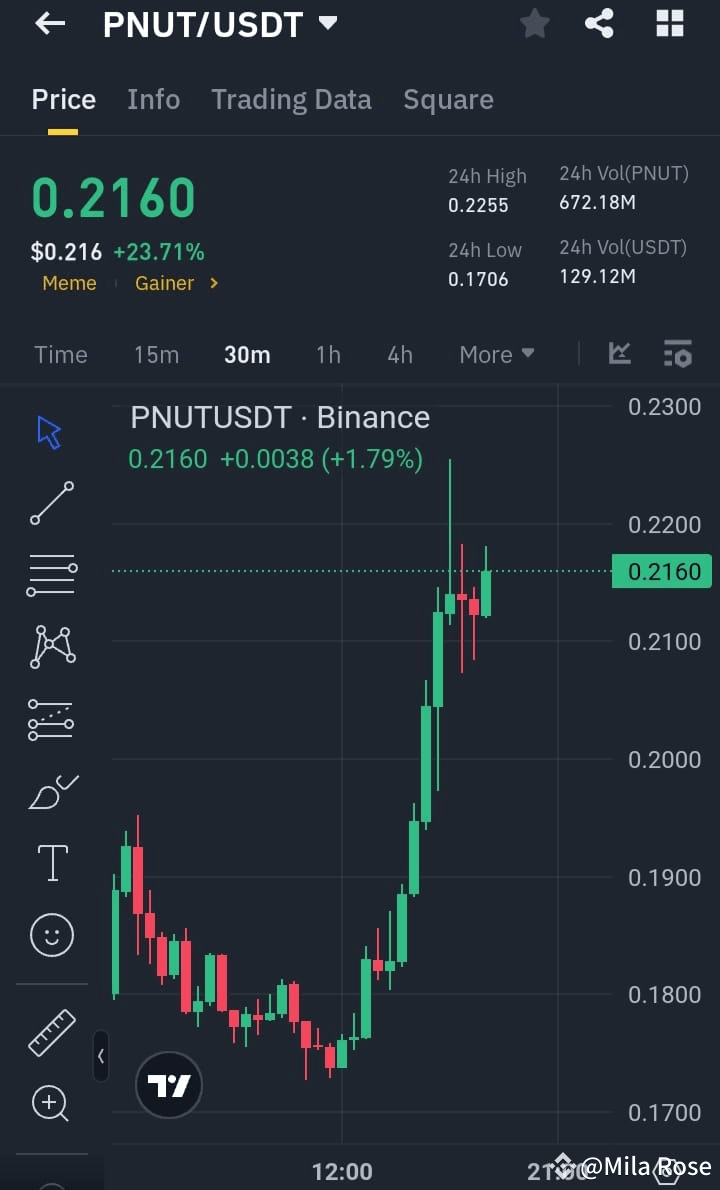The height and width of the screenshot is (1190, 720).
Task: Tap the TradingView logo watermark
Action: pos(168,1084)
